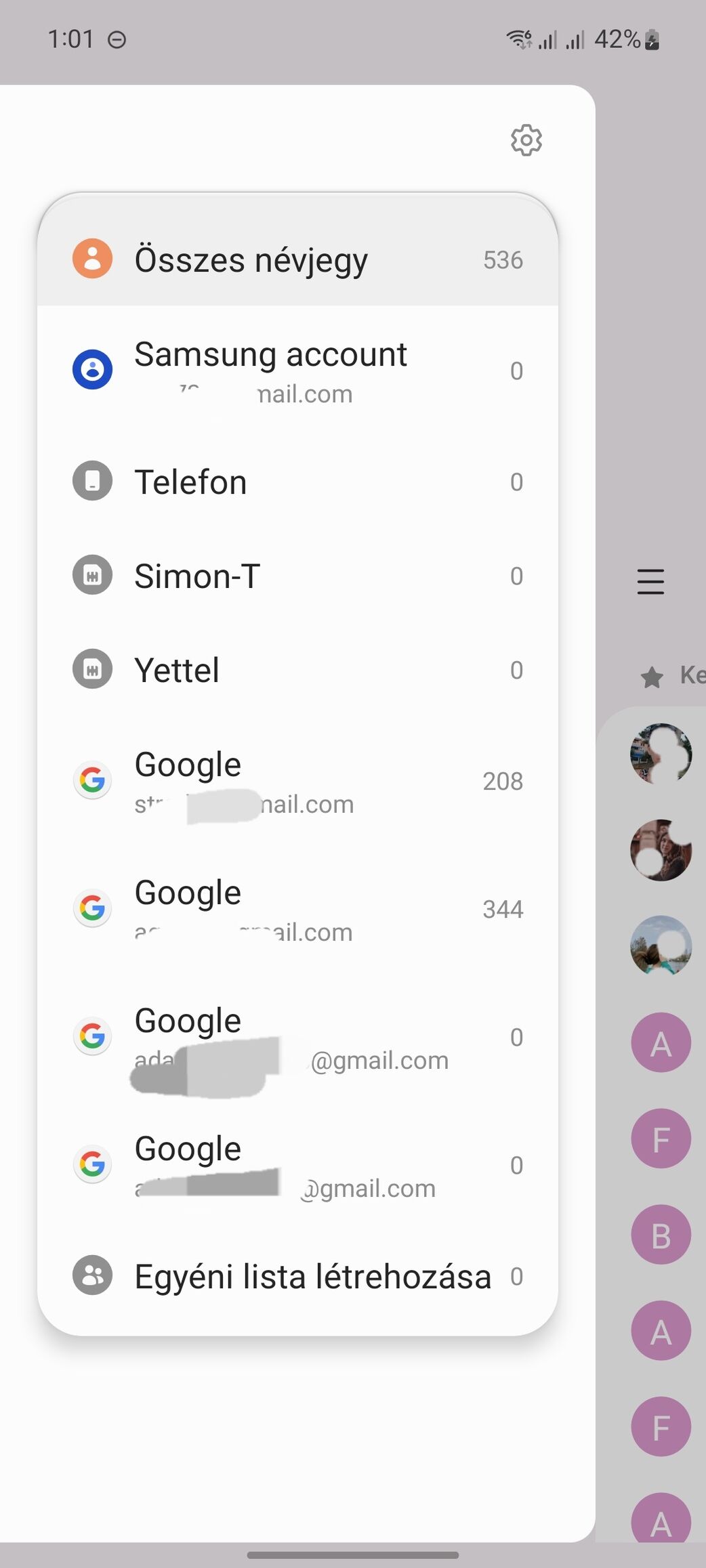Open the Yettel SIM contacts

point(297,670)
